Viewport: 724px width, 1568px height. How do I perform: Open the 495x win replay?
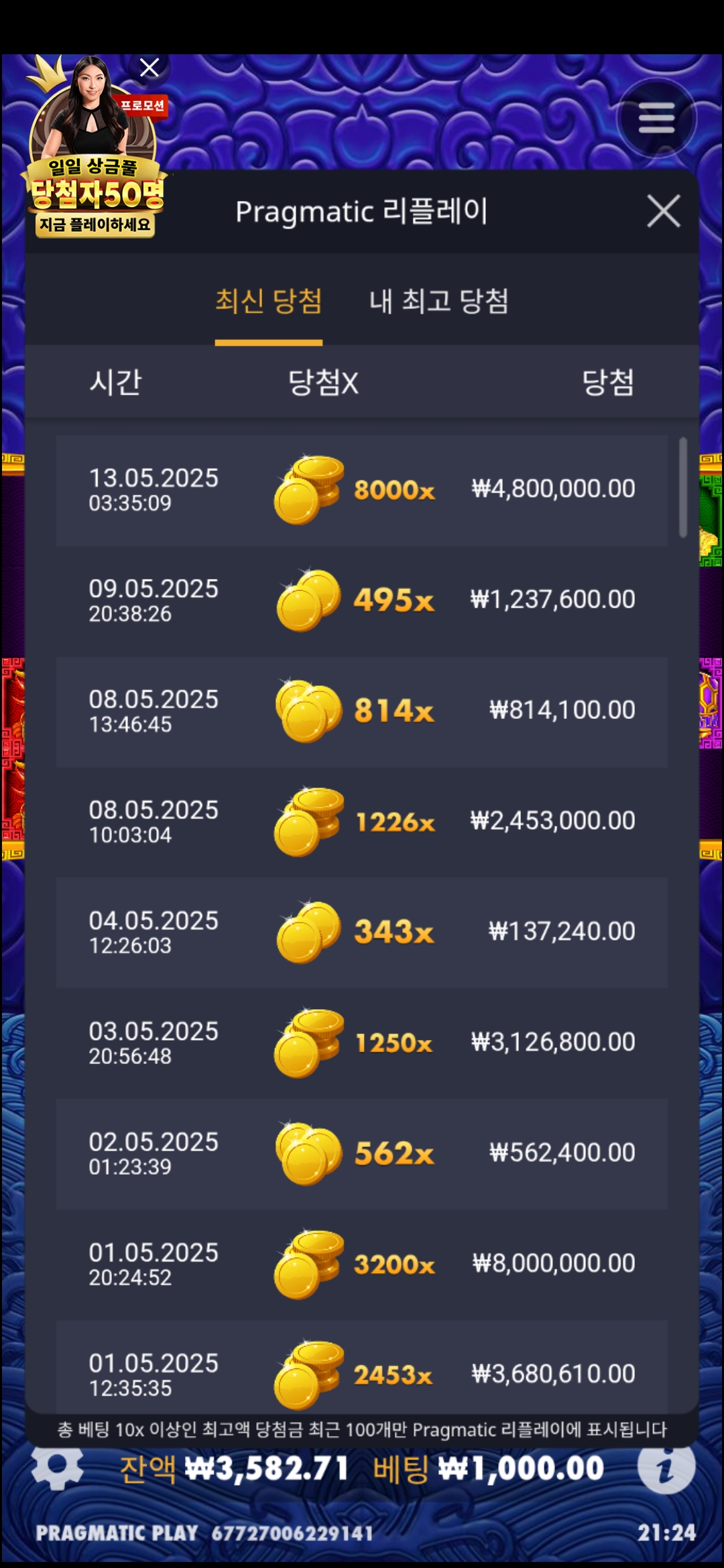click(361, 600)
